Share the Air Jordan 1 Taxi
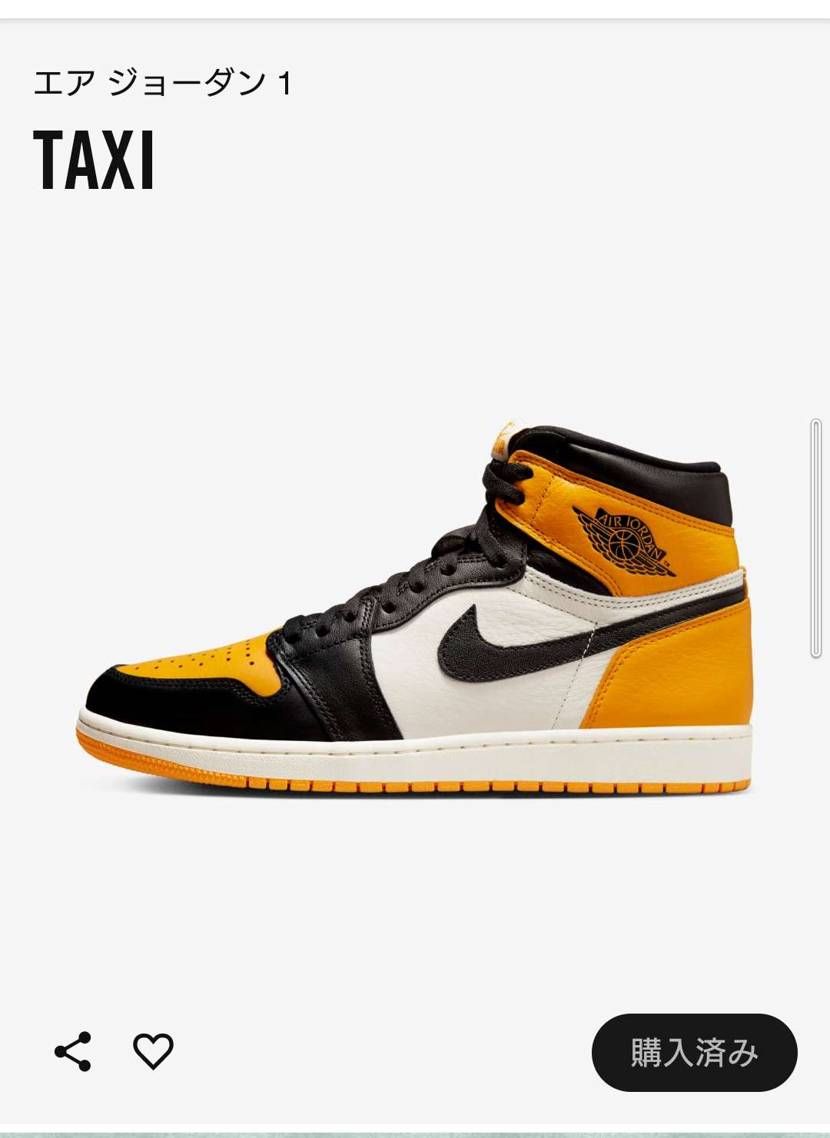 [72, 1052]
